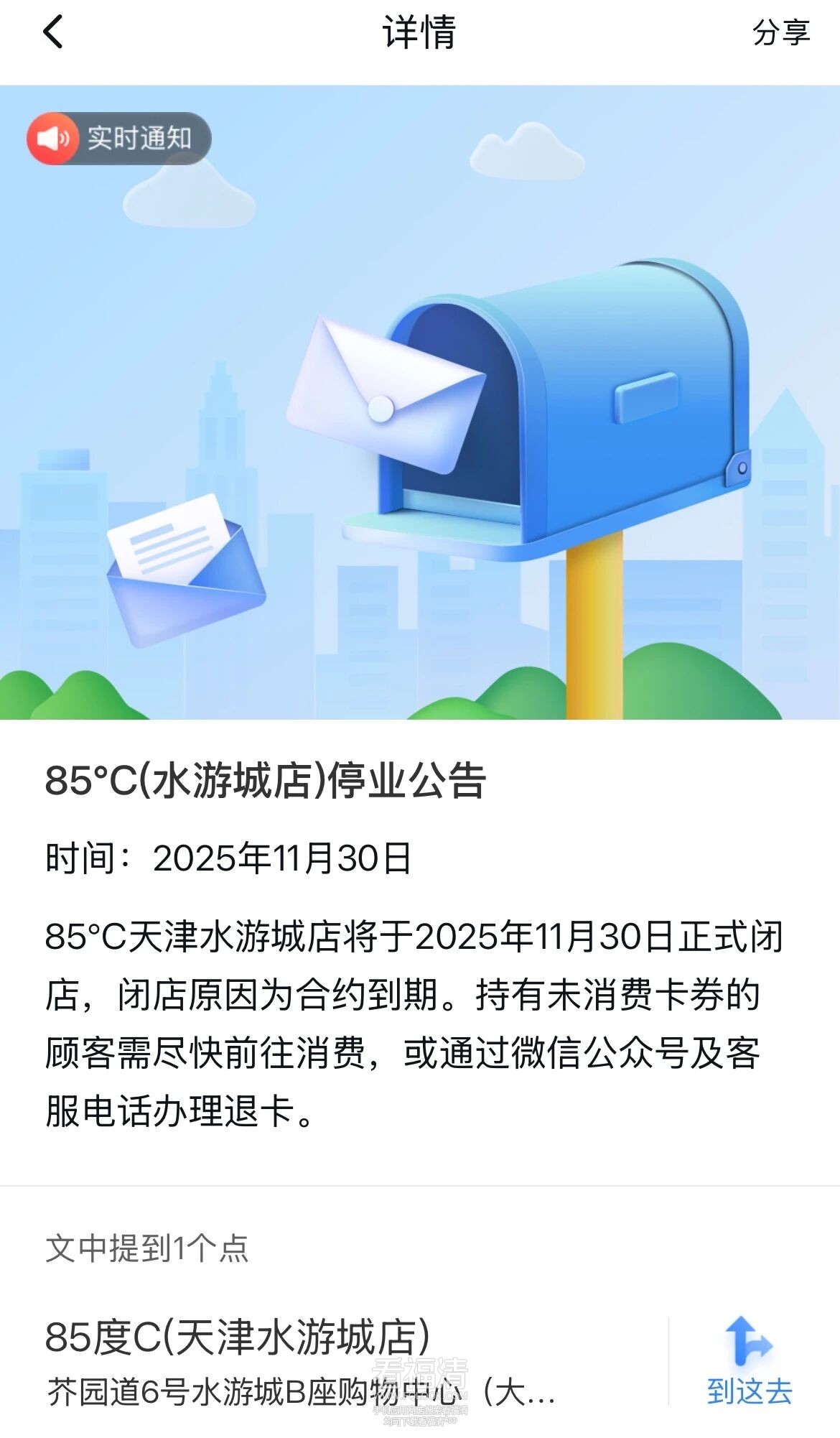Tap 到这去 to navigate there
The image size is (840, 1438).
(x=750, y=1361)
